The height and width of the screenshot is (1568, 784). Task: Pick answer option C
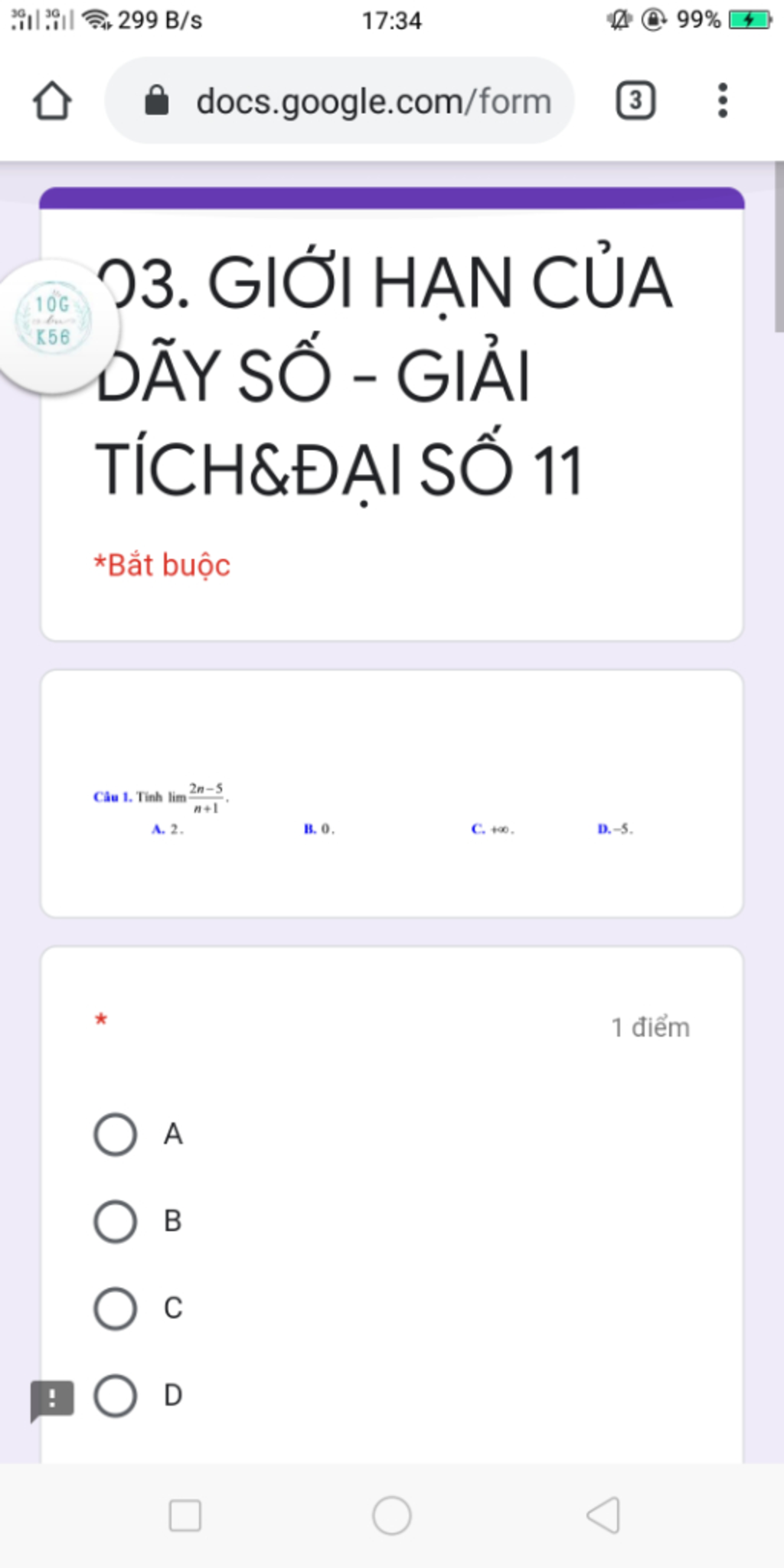(x=116, y=1308)
